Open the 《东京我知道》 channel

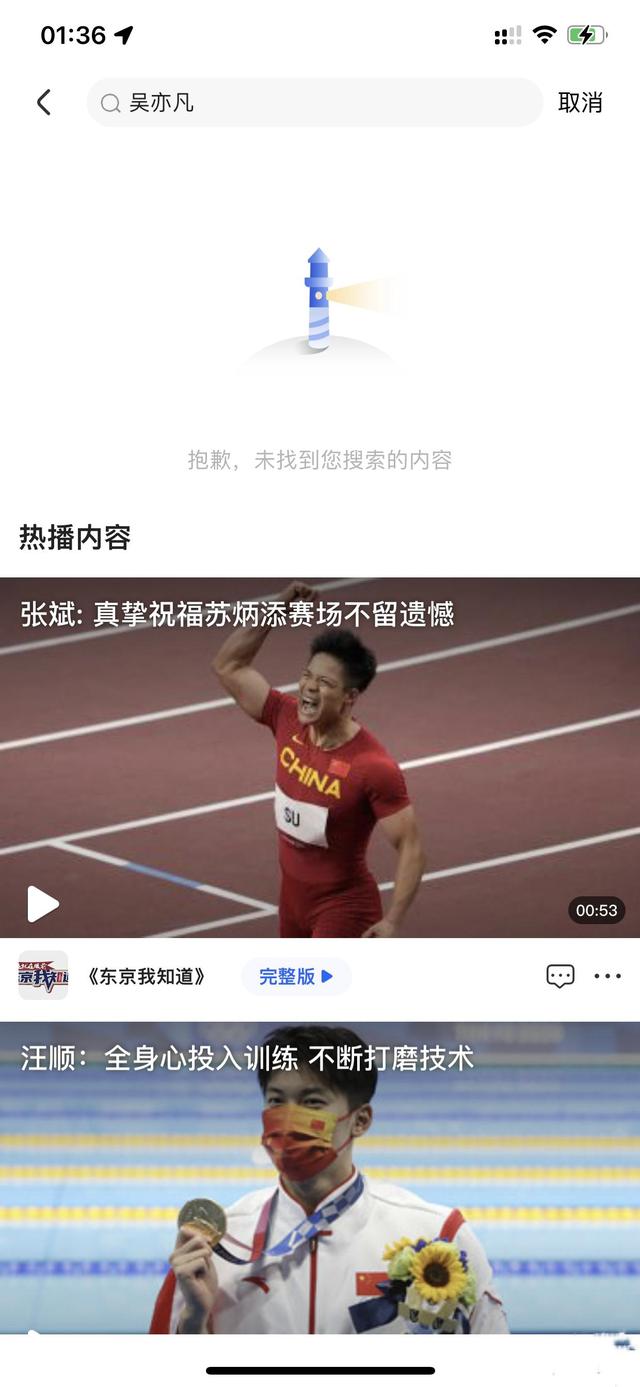(146, 976)
